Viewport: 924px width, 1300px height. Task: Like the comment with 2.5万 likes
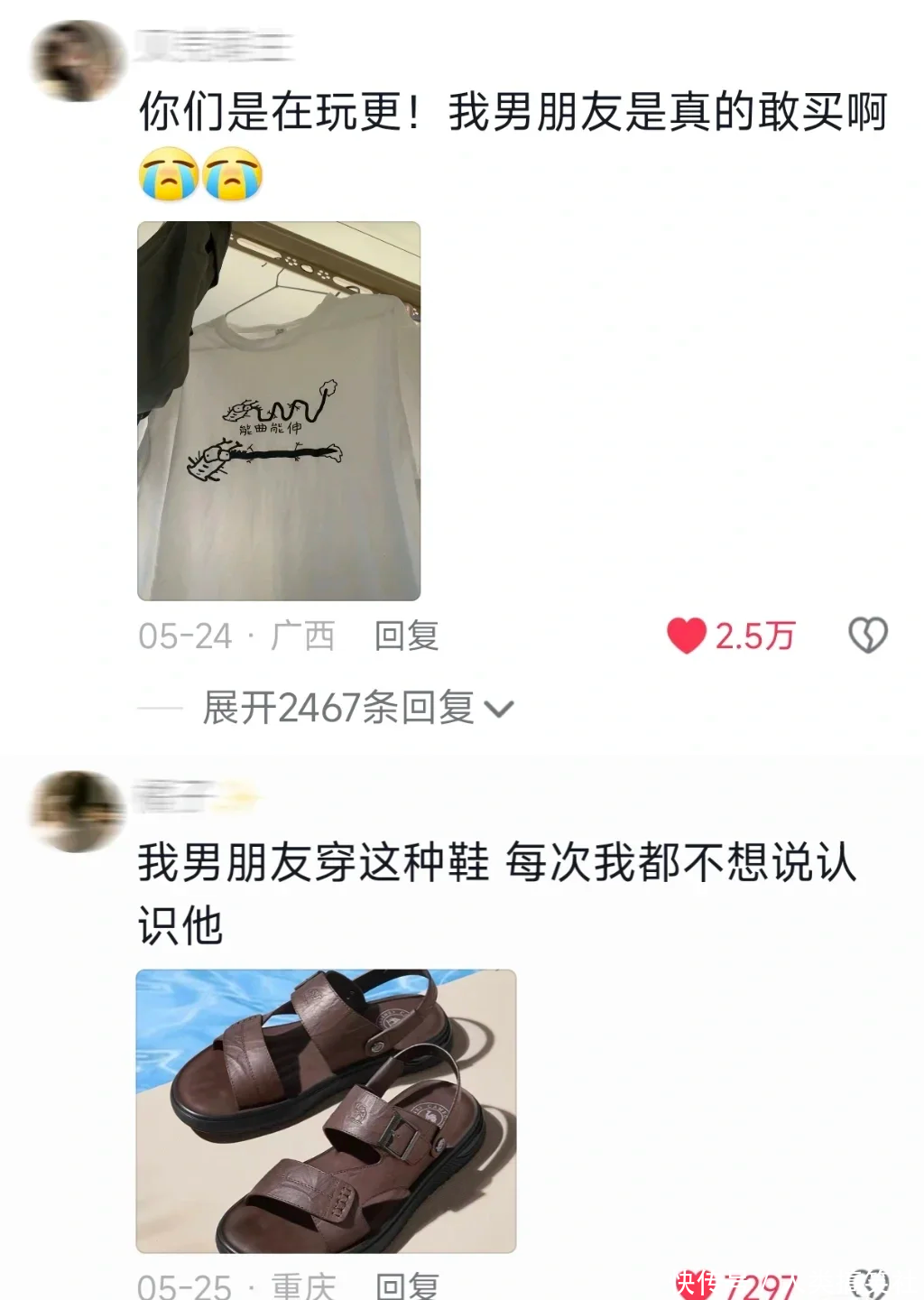coord(687,636)
